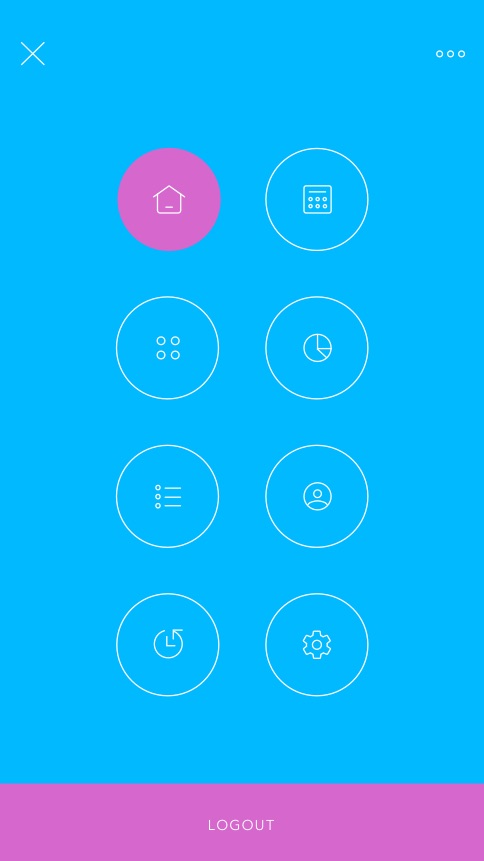Open the bulleted list icon
Viewport: 484px width, 861px height.
[168, 496]
